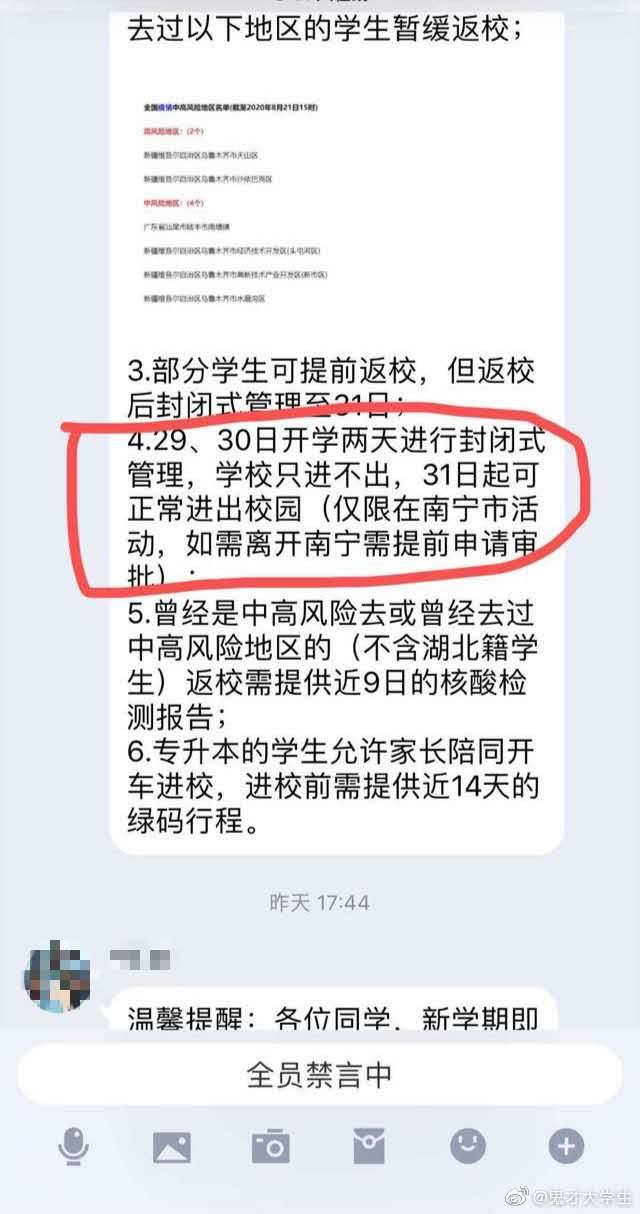Tap the microphone voice message icon

72,1146
